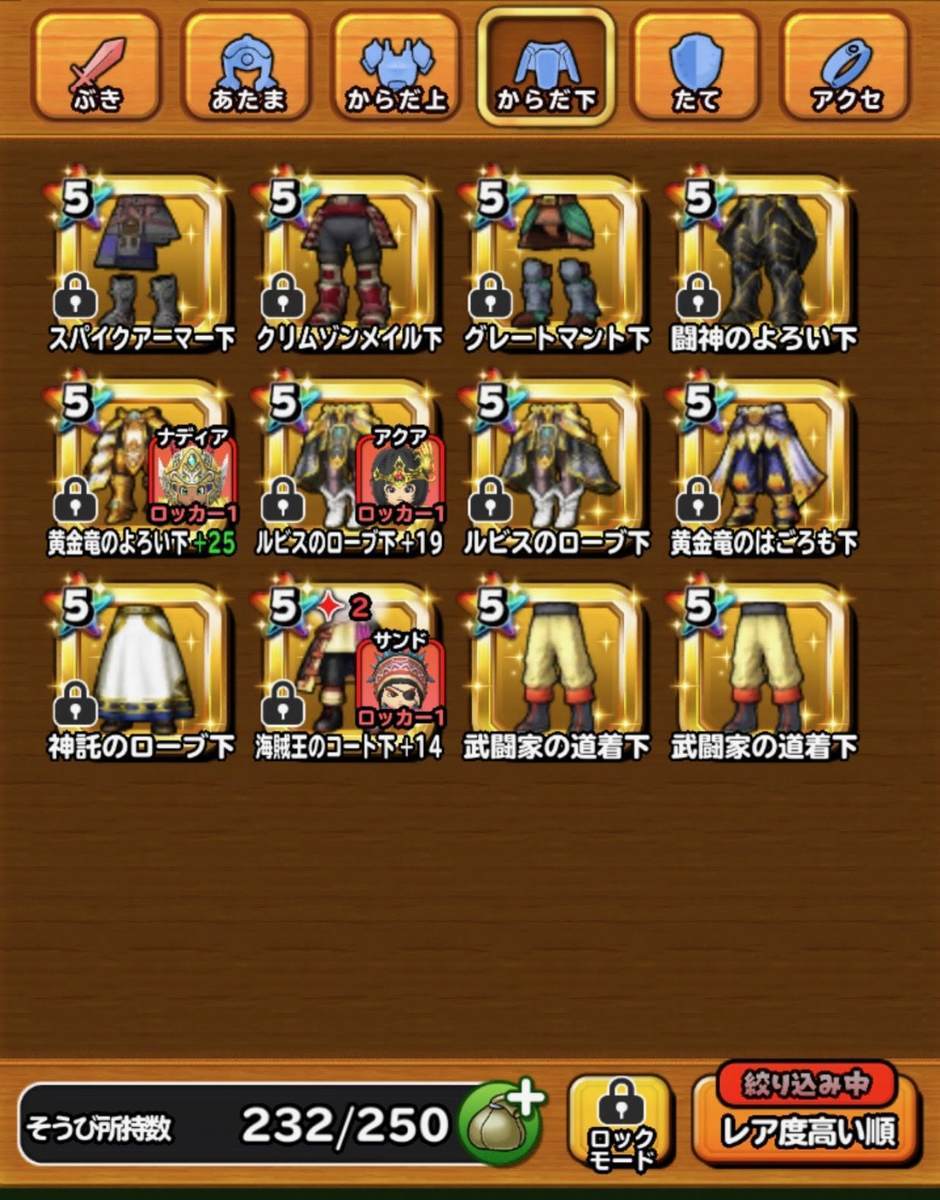Switch to the あたま head tab
940x1200 pixels.
[246, 67]
